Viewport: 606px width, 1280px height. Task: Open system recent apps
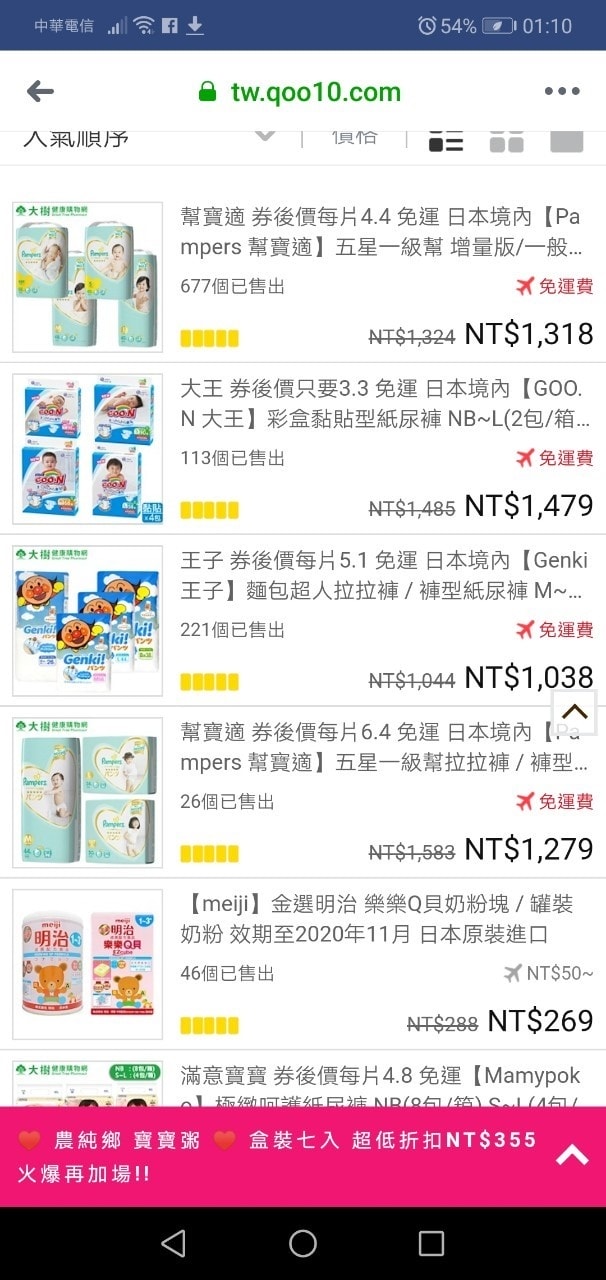[x=431, y=1243]
